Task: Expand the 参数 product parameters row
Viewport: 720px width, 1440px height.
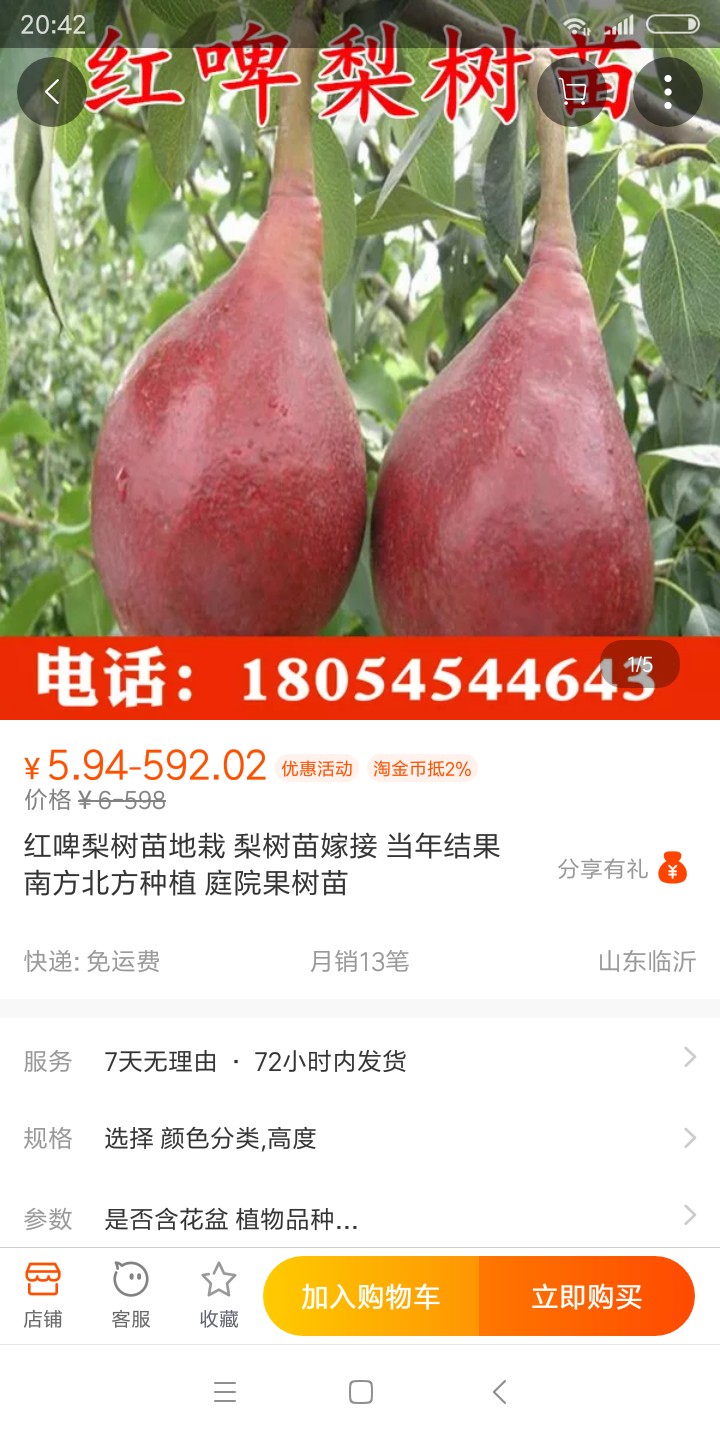Action: [x=360, y=1218]
